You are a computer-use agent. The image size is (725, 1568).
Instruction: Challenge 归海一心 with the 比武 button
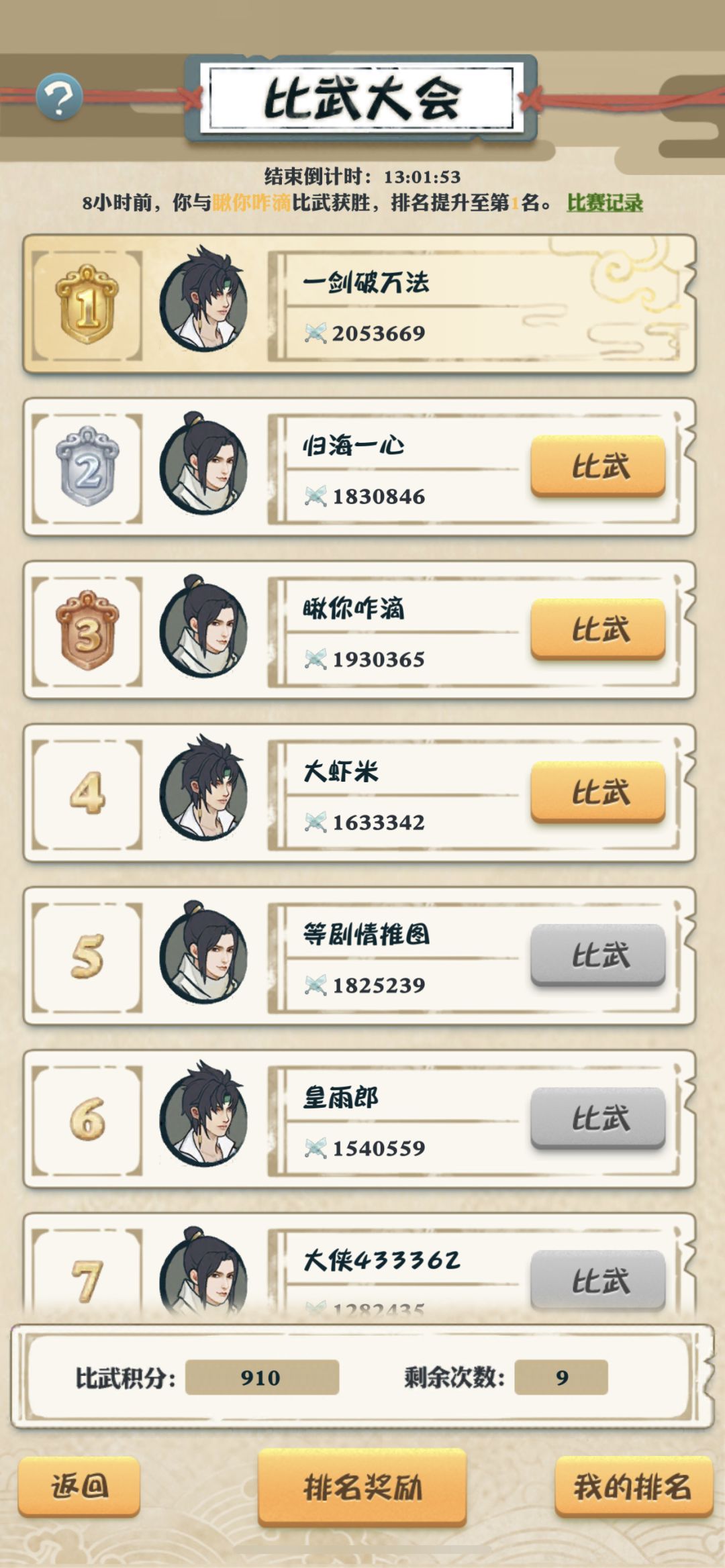click(598, 466)
